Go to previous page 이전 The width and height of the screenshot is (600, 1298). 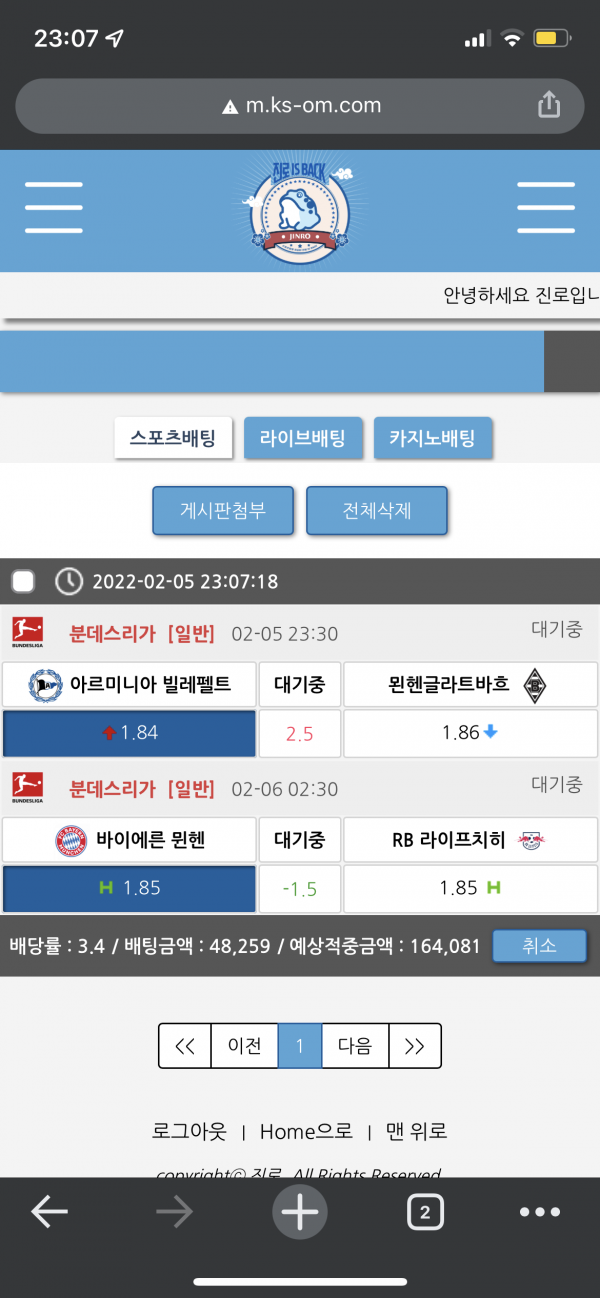coord(245,1046)
